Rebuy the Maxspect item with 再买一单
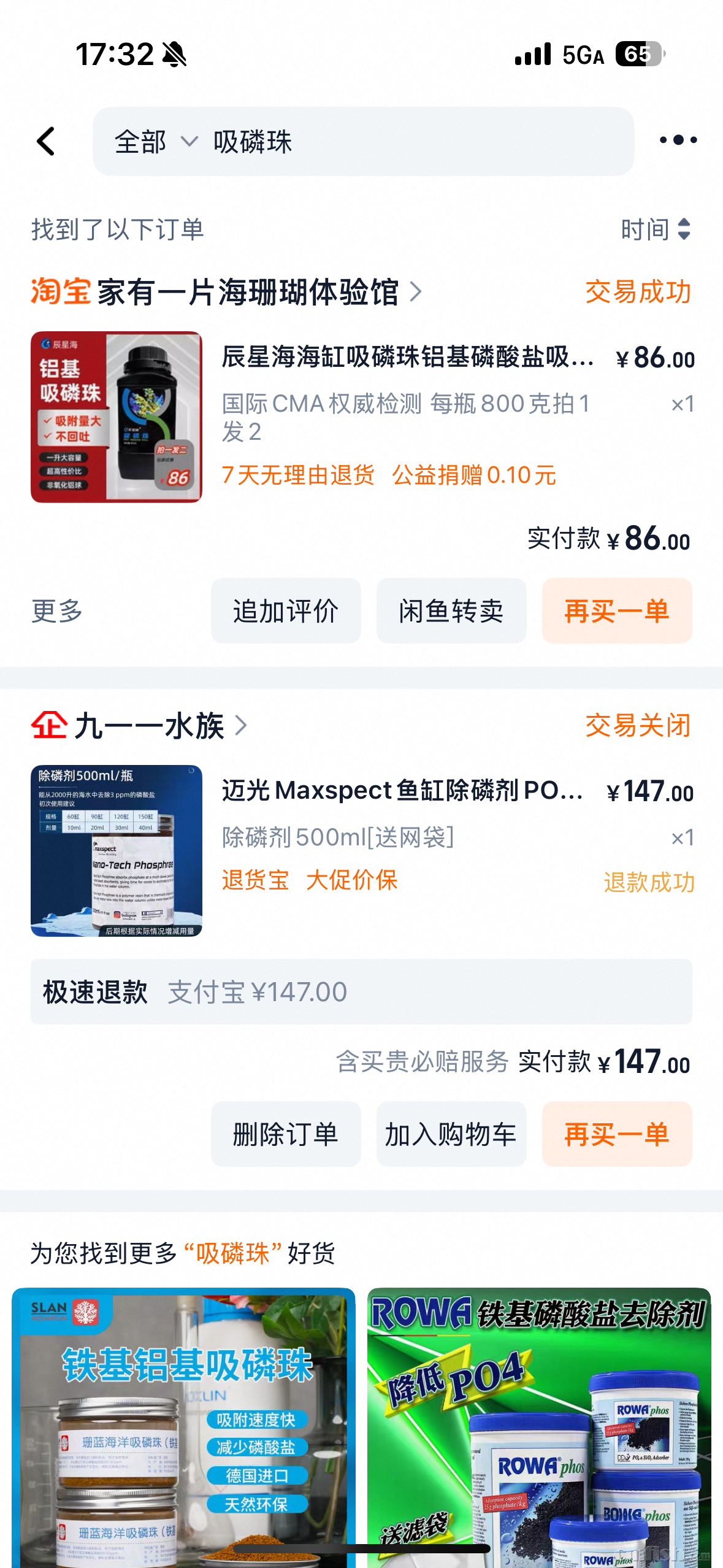The height and width of the screenshot is (1568, 723). coord(617,1134)
